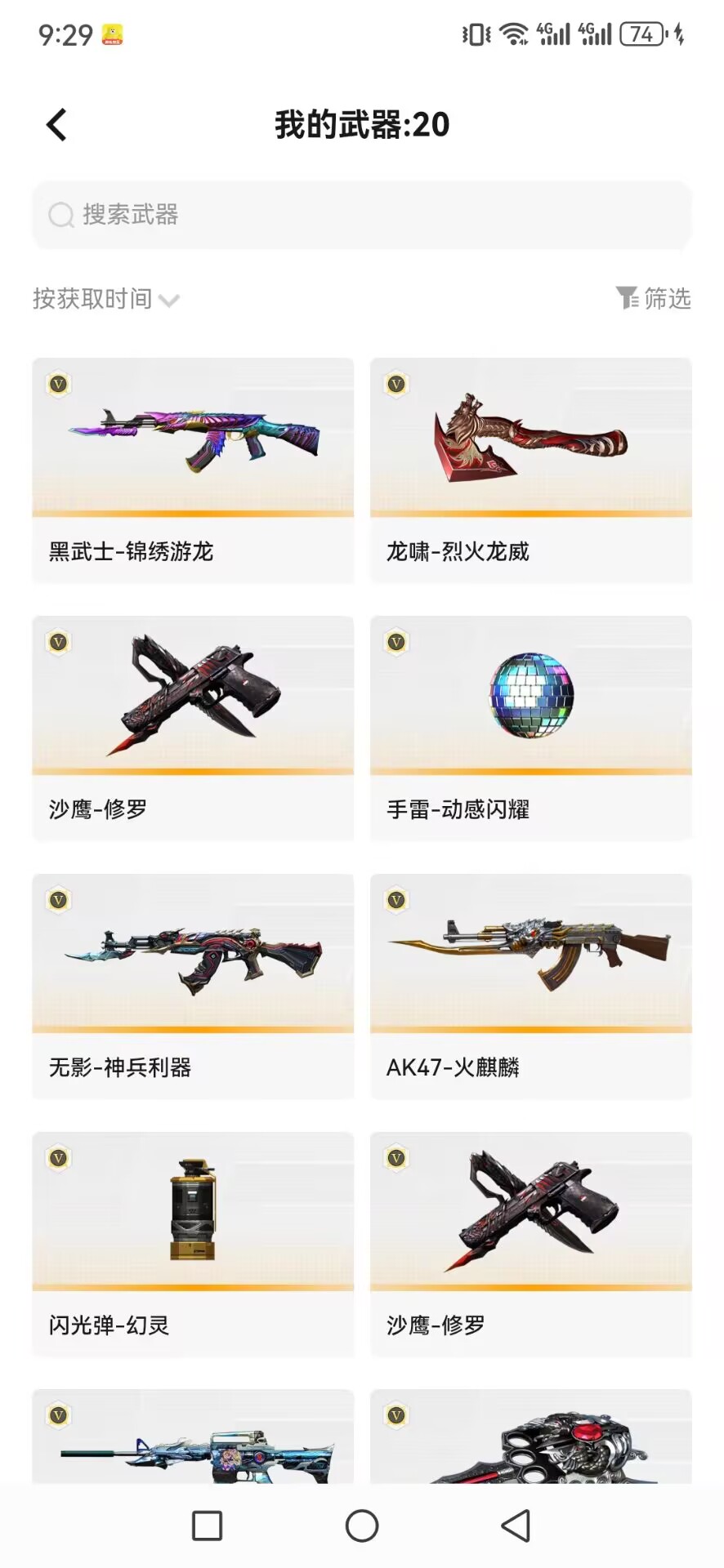Tap the back arrow icon
Viewport: 724px width, 1568px height.
pyautogui.click(x=56, y=123)
